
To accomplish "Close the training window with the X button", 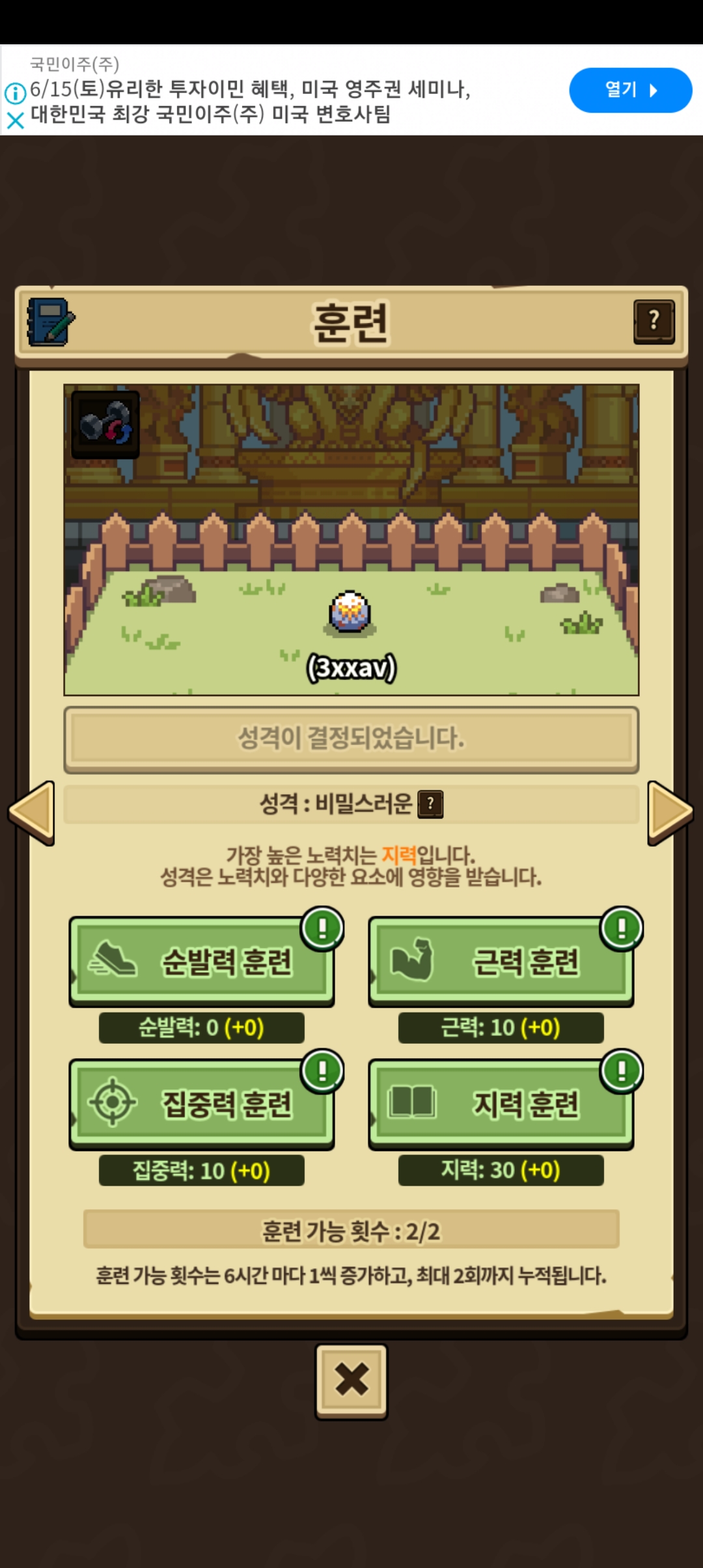I will click(351, 1380).
